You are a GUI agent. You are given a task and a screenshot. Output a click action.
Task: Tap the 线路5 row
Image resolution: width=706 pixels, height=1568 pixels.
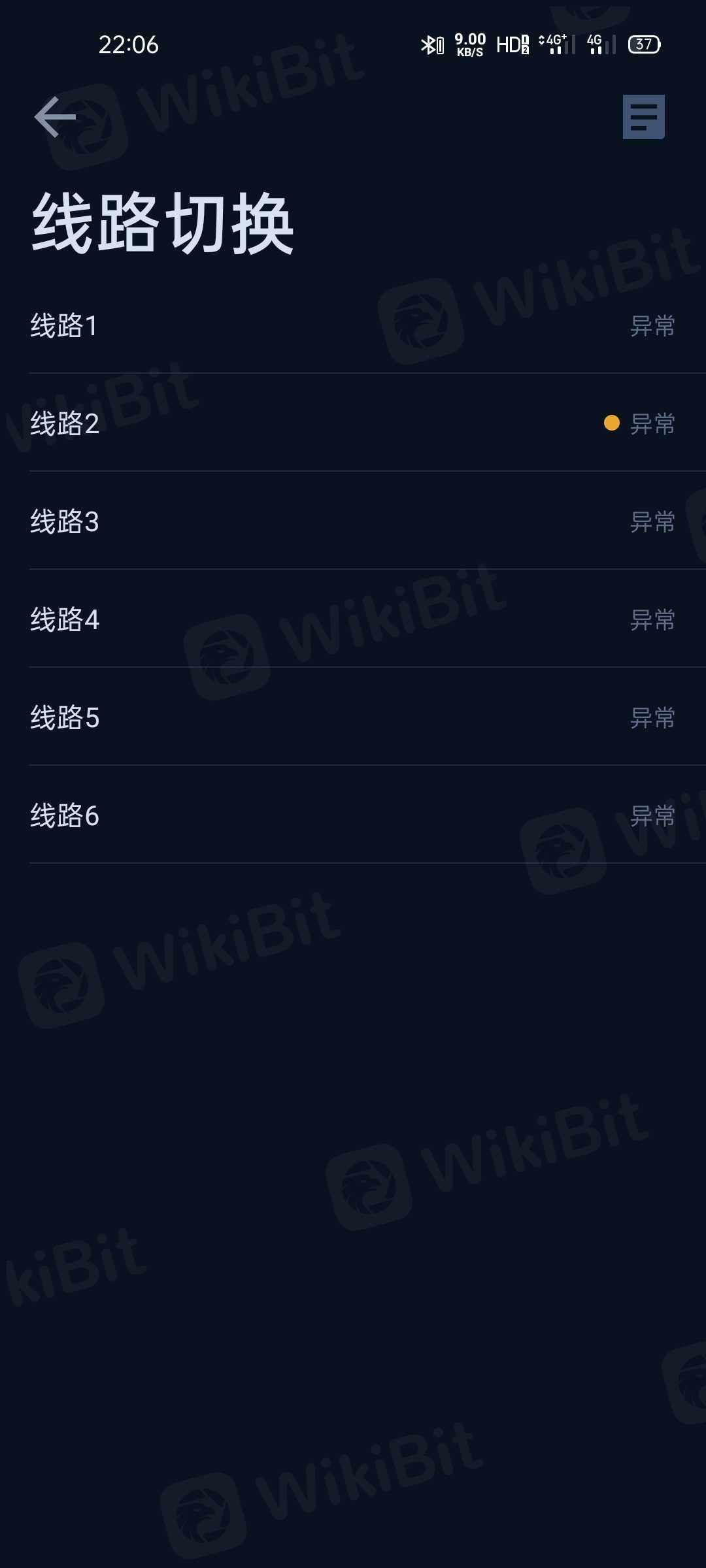pos(353,717)
